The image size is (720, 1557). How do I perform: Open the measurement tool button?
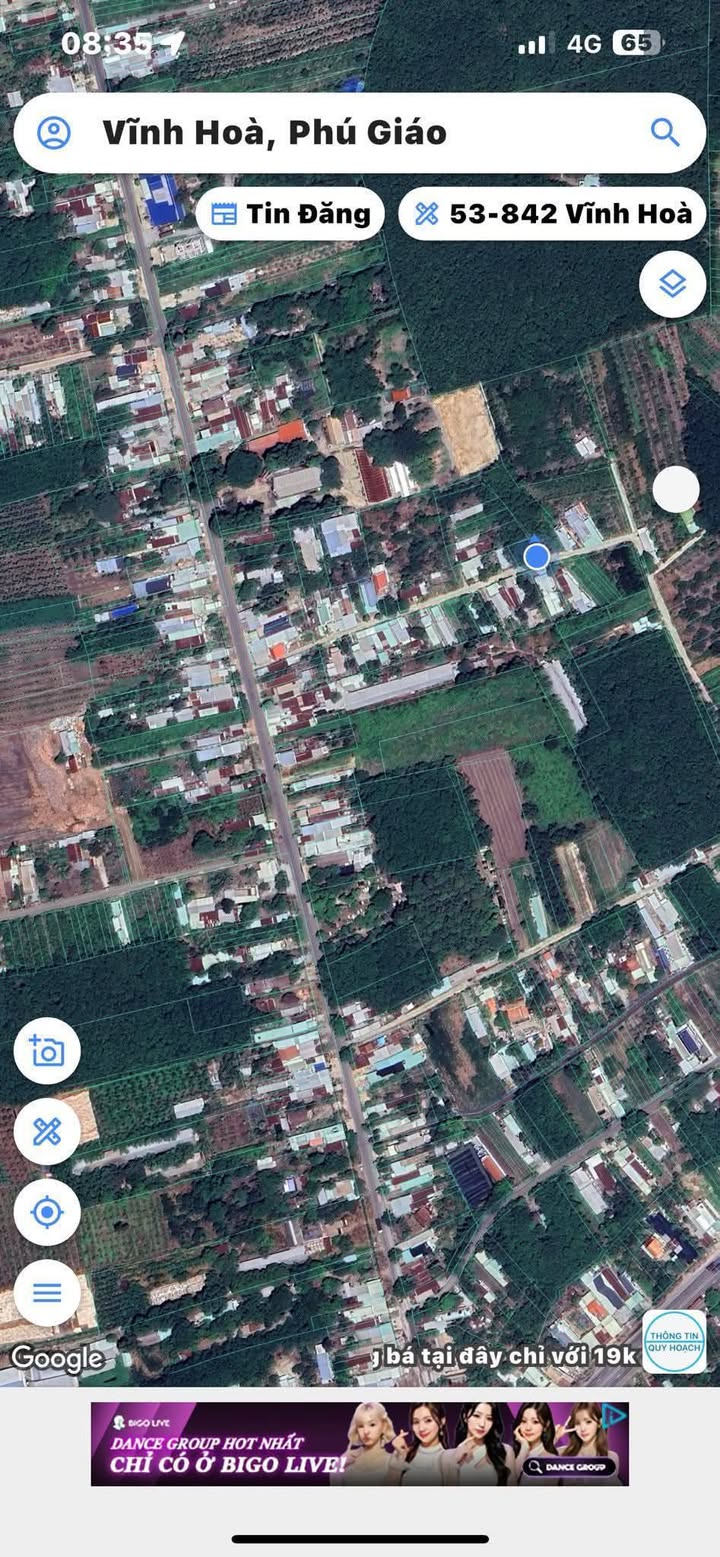(47, 1132)
